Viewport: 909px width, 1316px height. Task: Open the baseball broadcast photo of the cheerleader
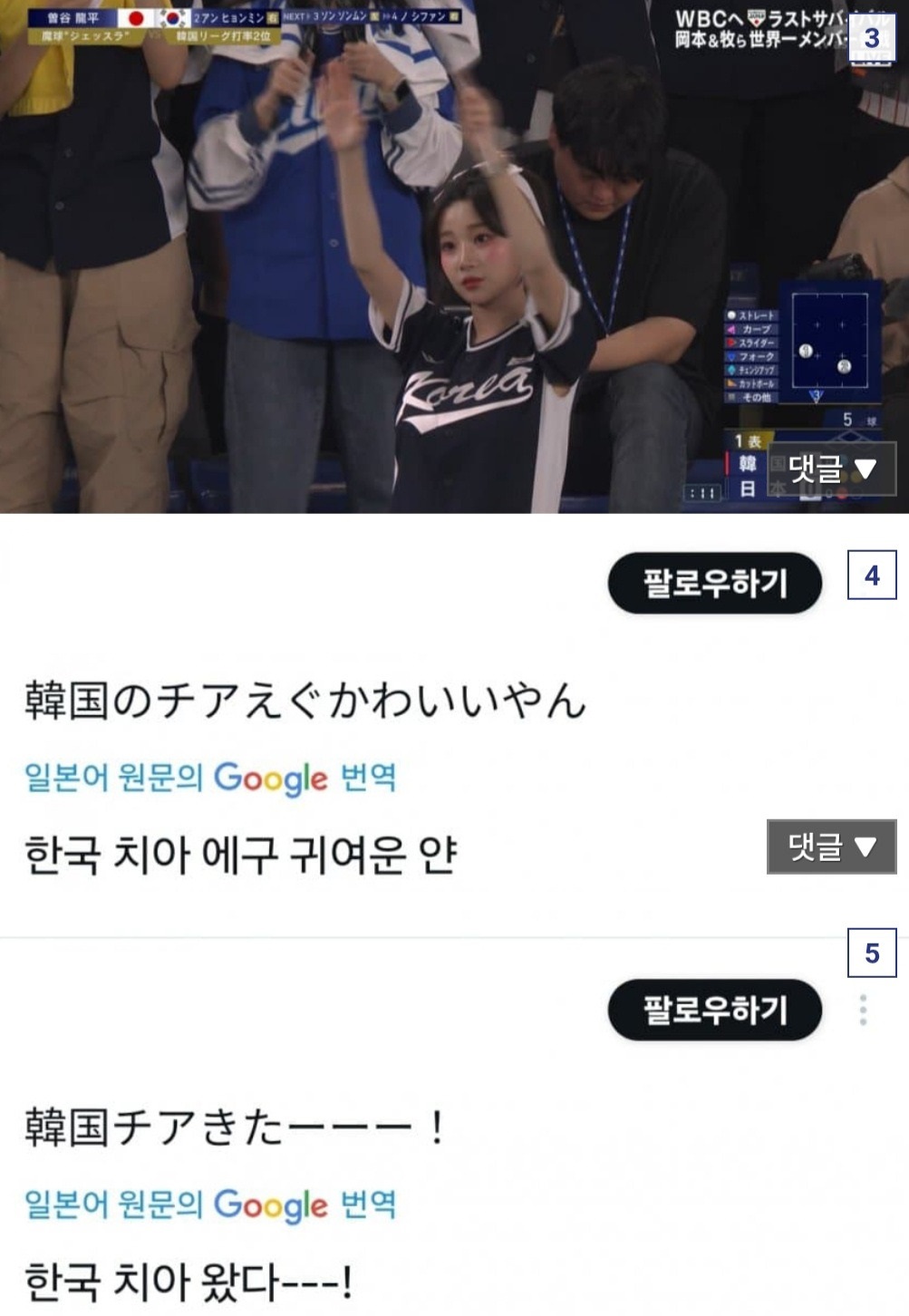(x=453, y=256)
